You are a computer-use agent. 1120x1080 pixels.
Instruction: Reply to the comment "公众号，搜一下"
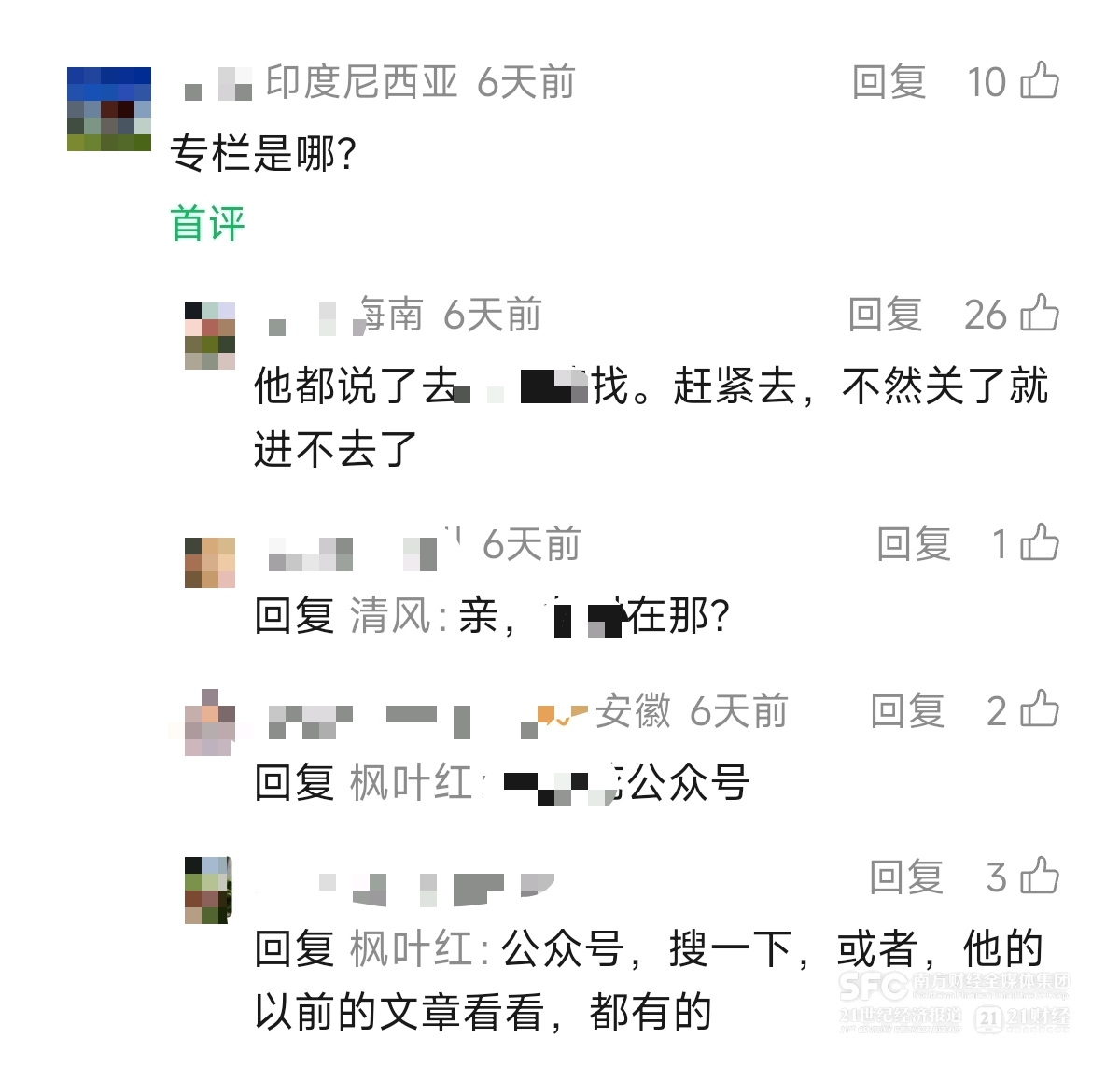tap(906, 877)
